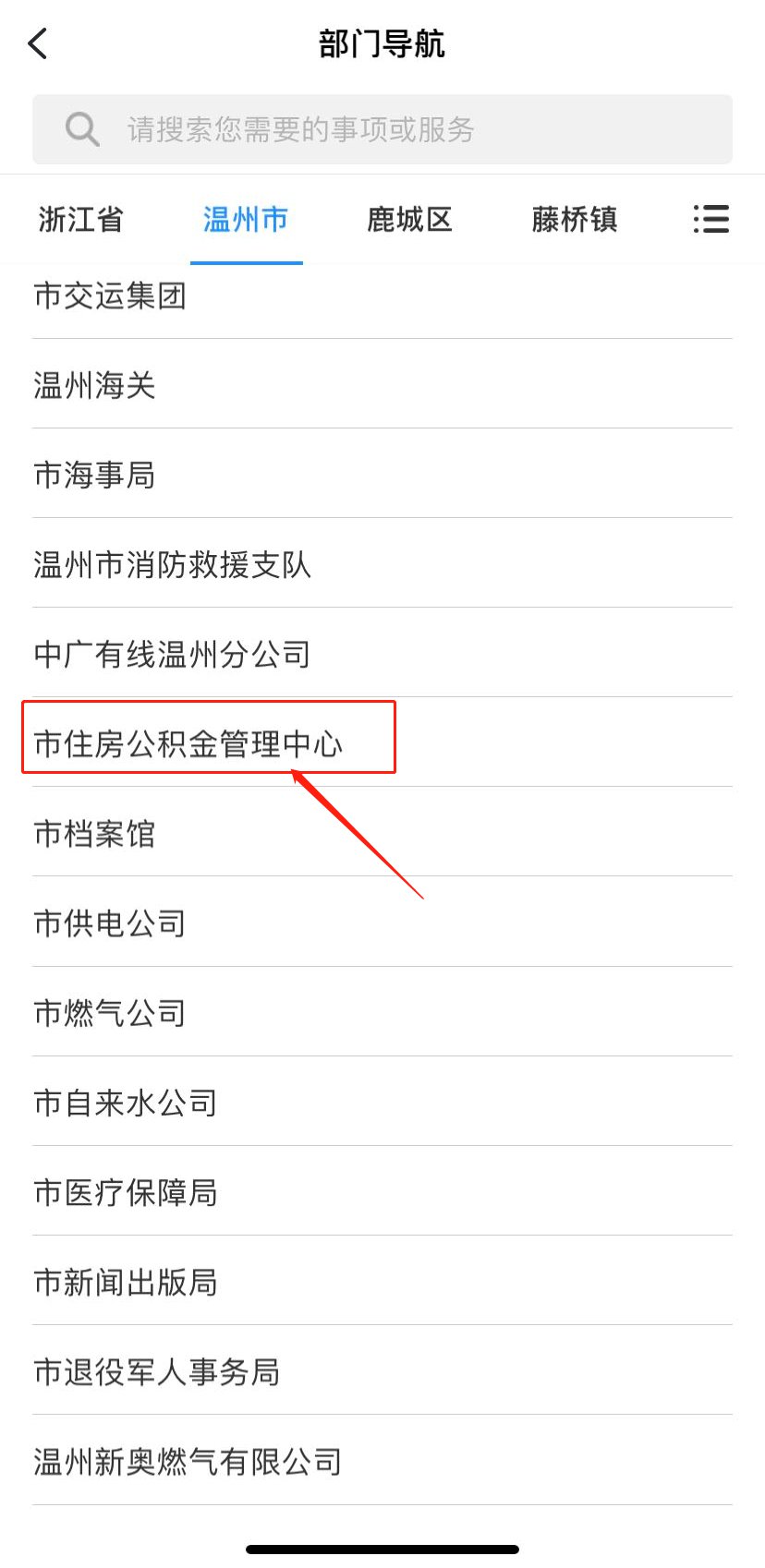Open 市住房公积金管理中心
Screen dimensions: 765x1568
pos(188,743)
